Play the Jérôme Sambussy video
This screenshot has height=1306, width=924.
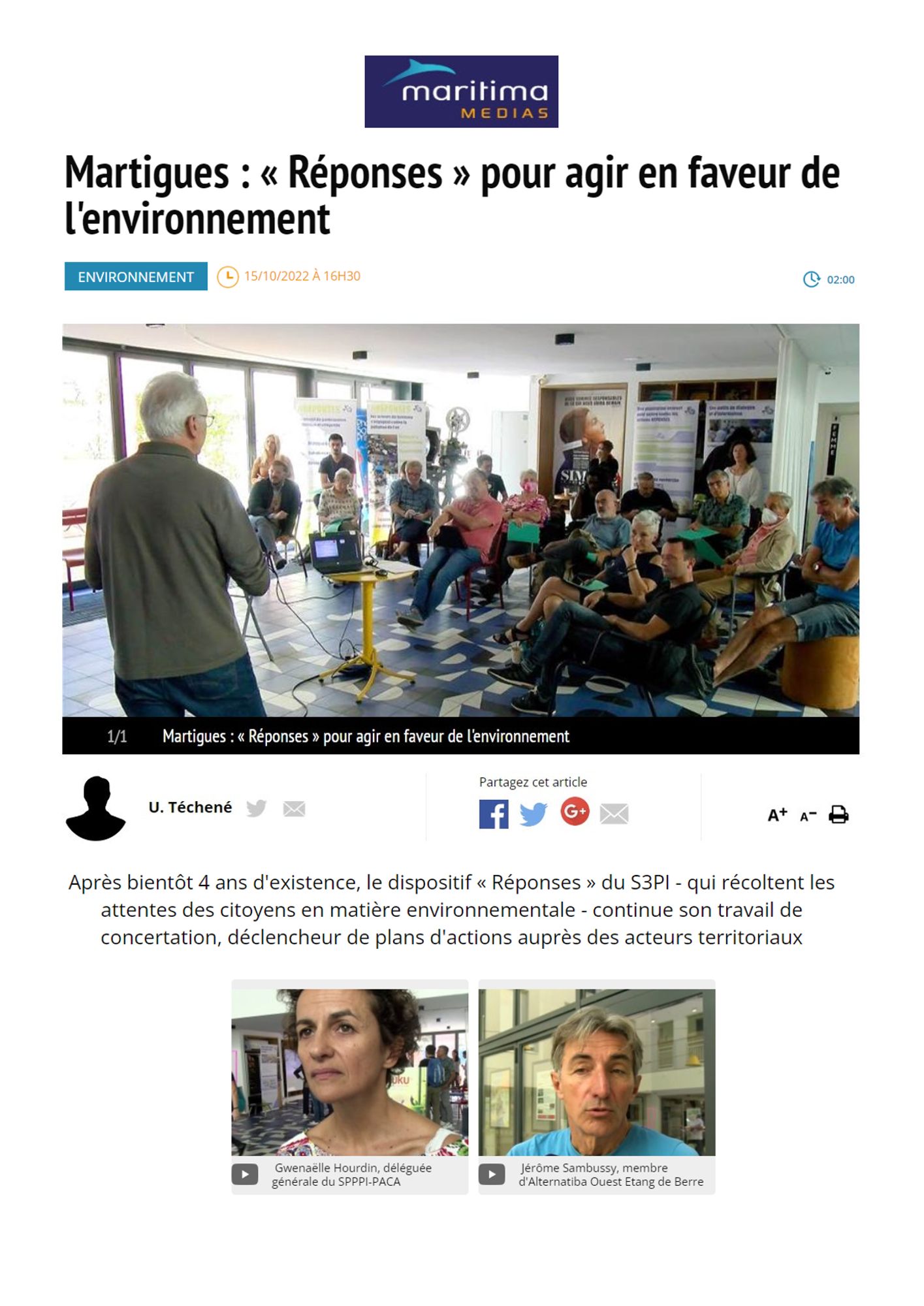[492, 1174]
